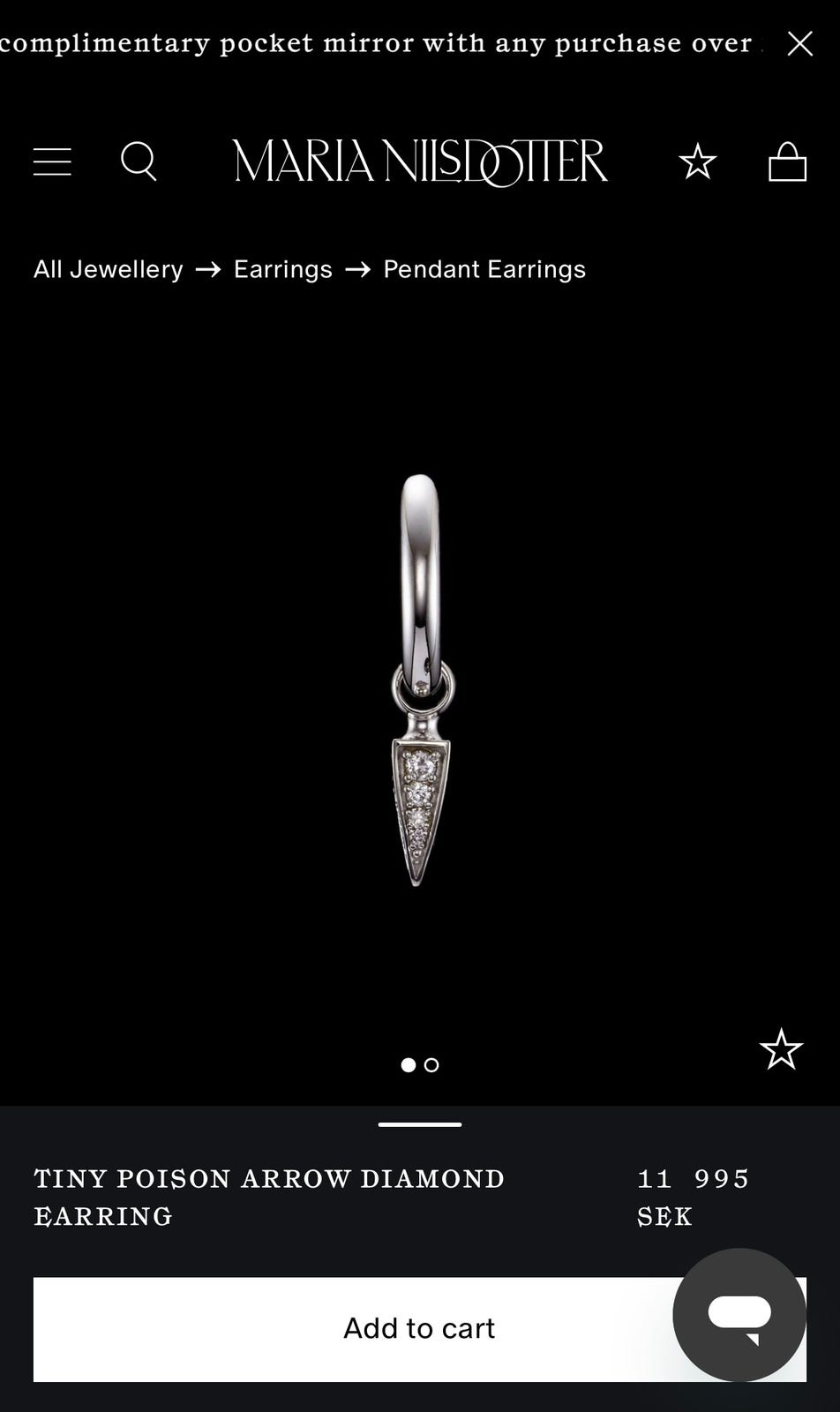
Task: Open the wishlist star in the header
Action: tap(697, 162)
